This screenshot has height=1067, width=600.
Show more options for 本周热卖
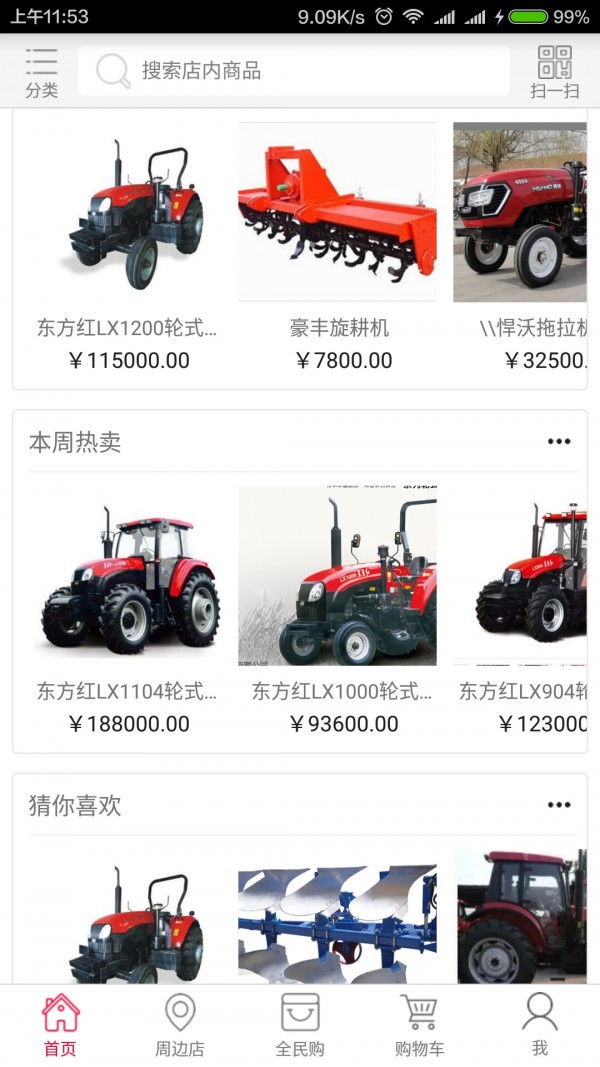pos(558,441)
